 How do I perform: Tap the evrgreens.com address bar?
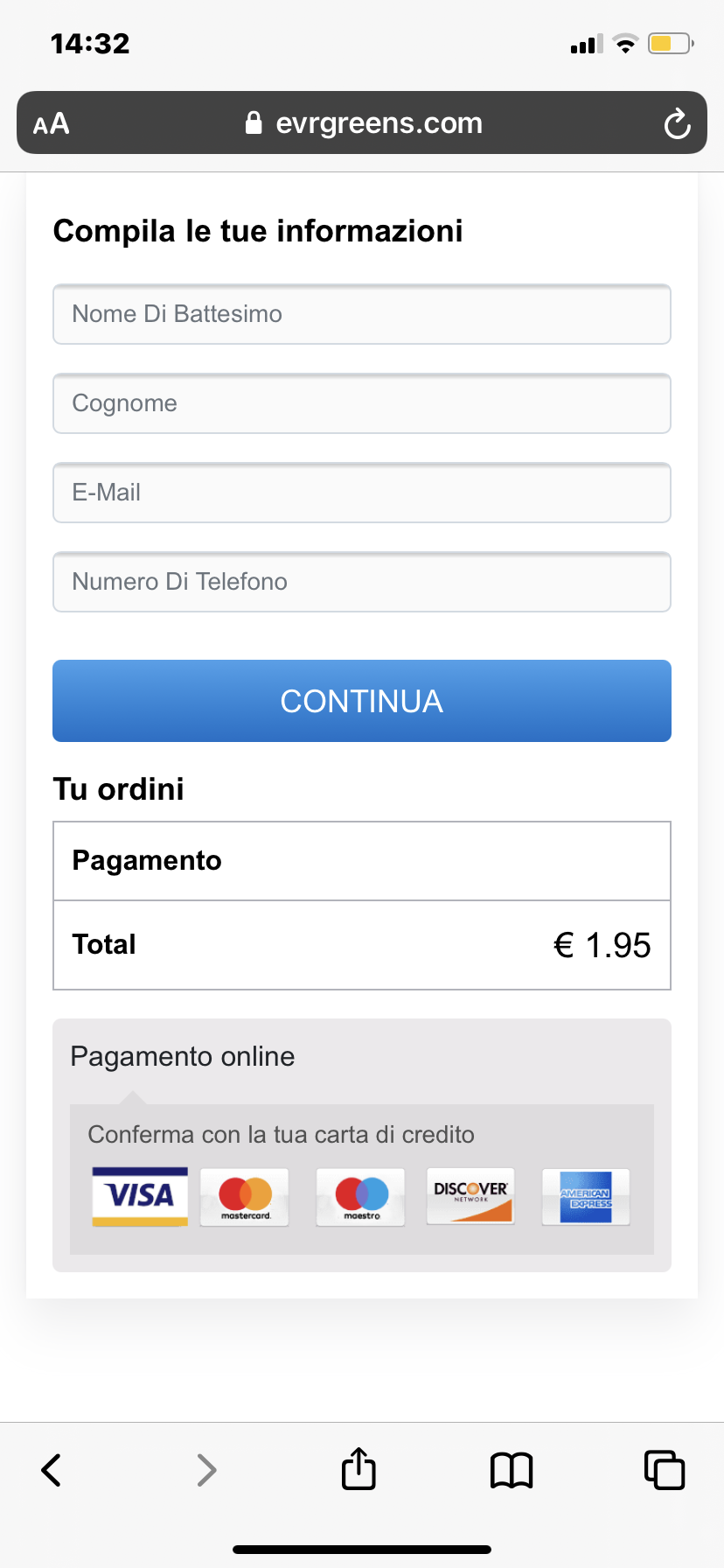click(362, 122)
